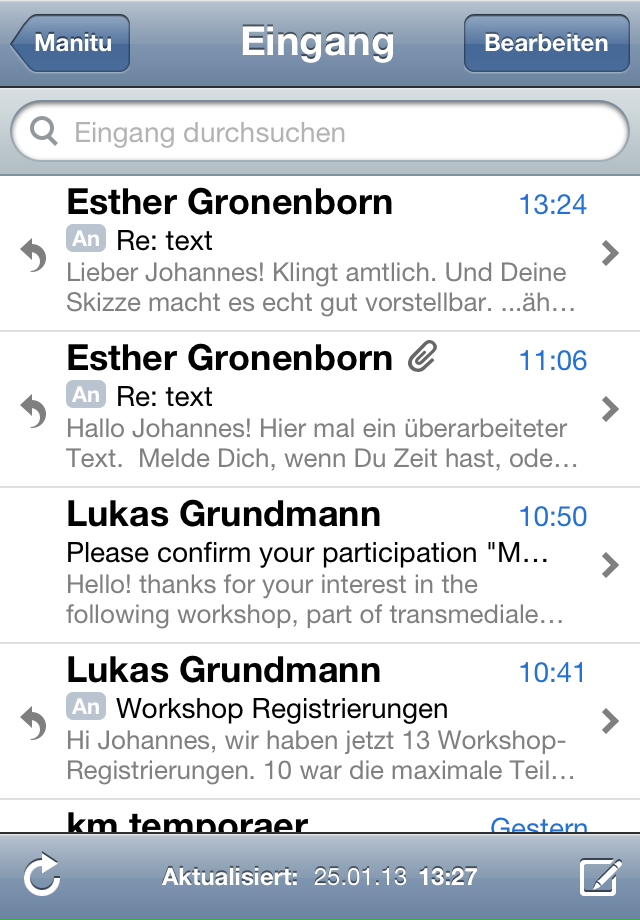Open the participation confirmation email from Lukas

320,566
